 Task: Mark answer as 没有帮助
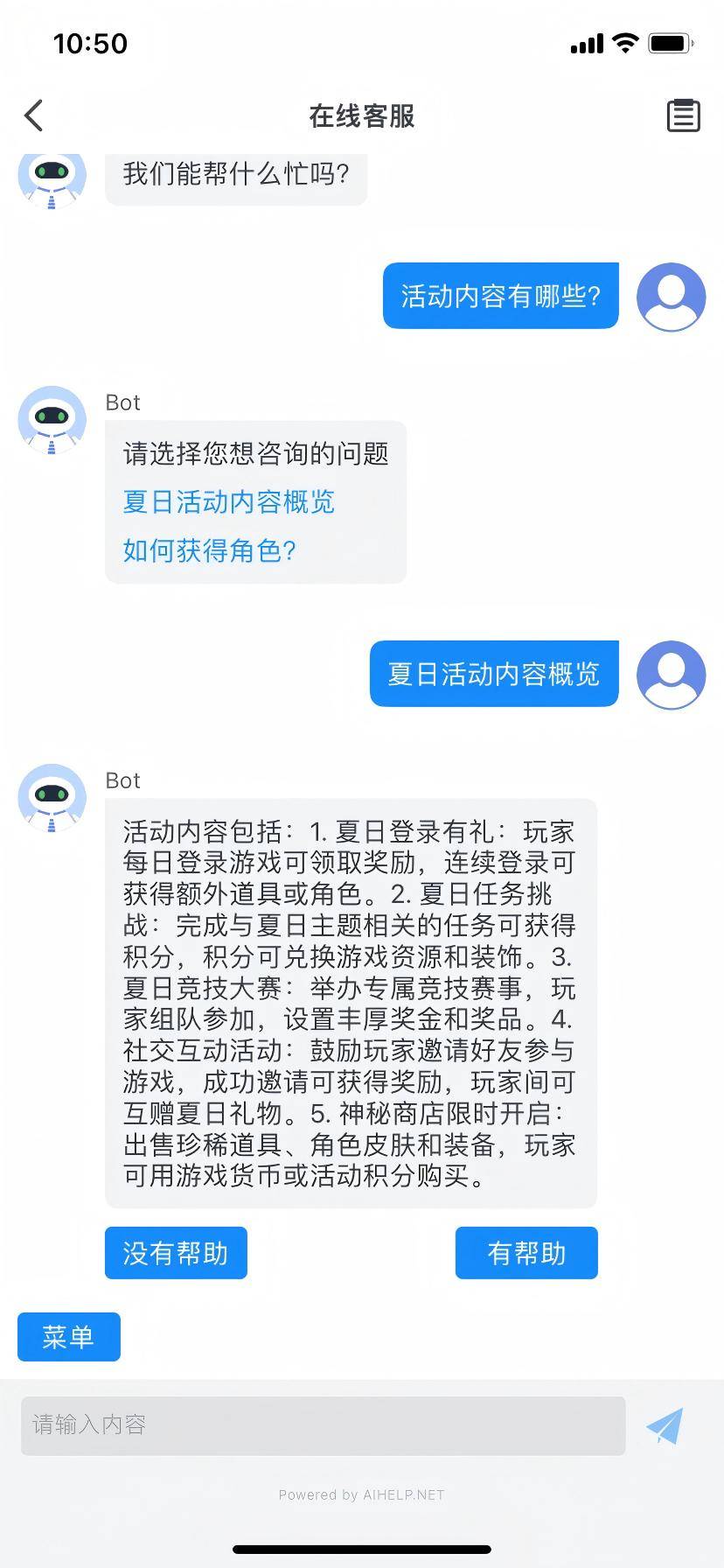176,1253
